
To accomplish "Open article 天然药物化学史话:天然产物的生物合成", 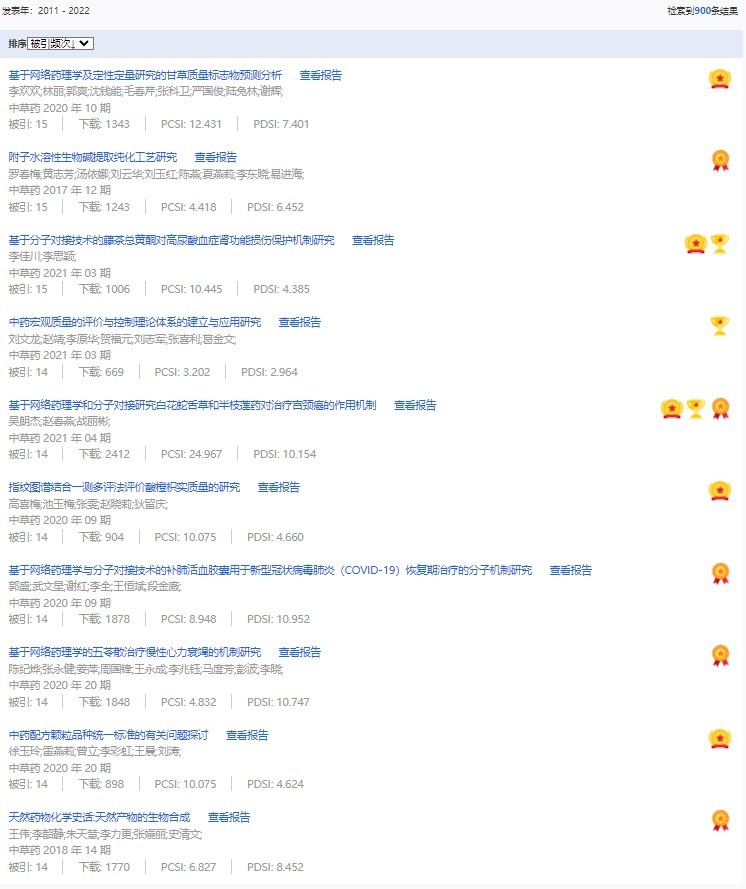I will click(x=99, y=817).
